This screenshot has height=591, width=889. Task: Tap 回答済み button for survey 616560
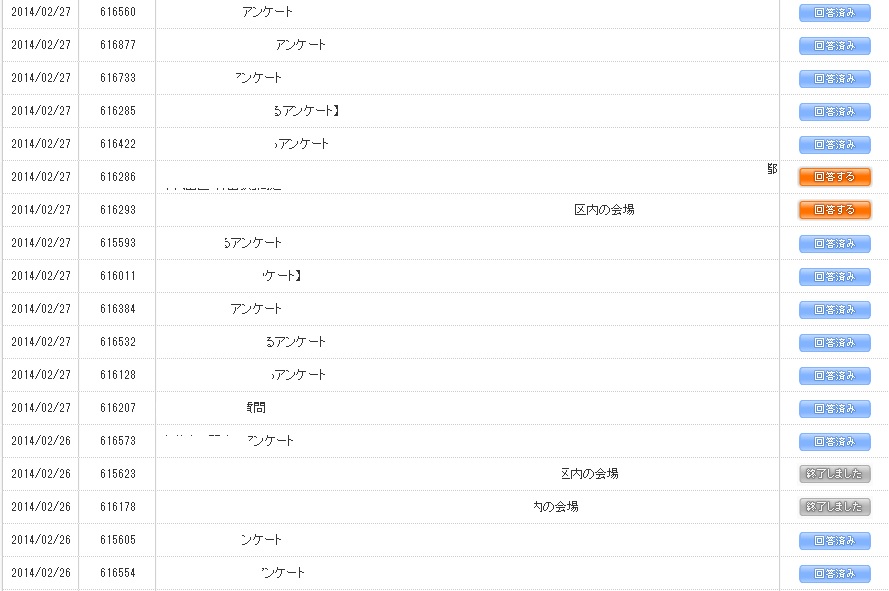835,12
